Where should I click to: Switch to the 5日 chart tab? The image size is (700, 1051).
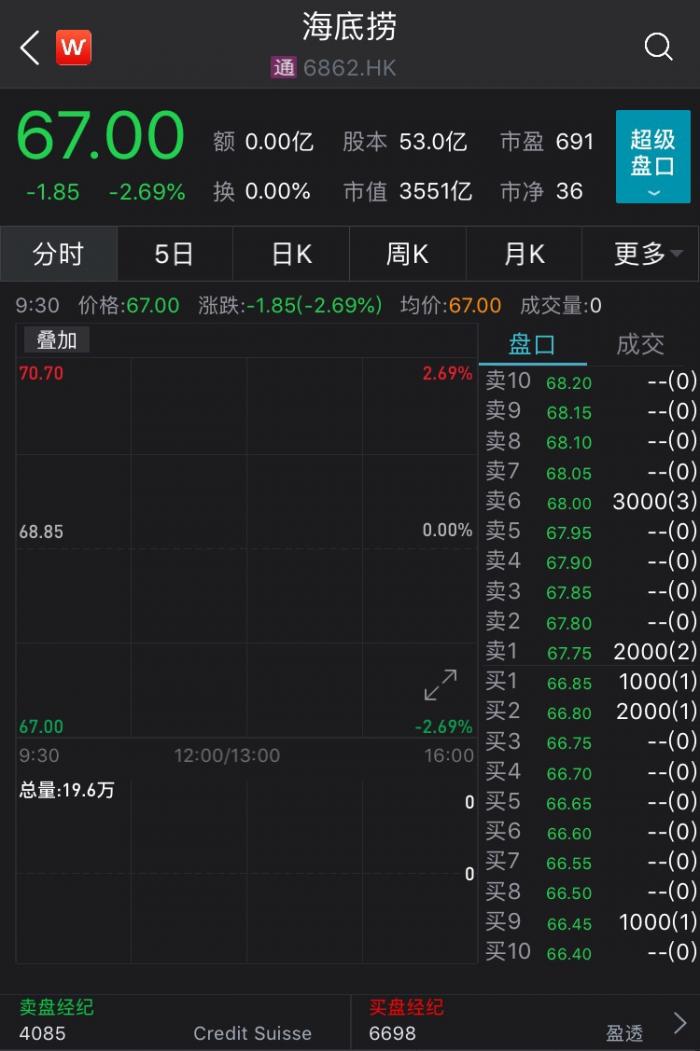click(174, 254)
